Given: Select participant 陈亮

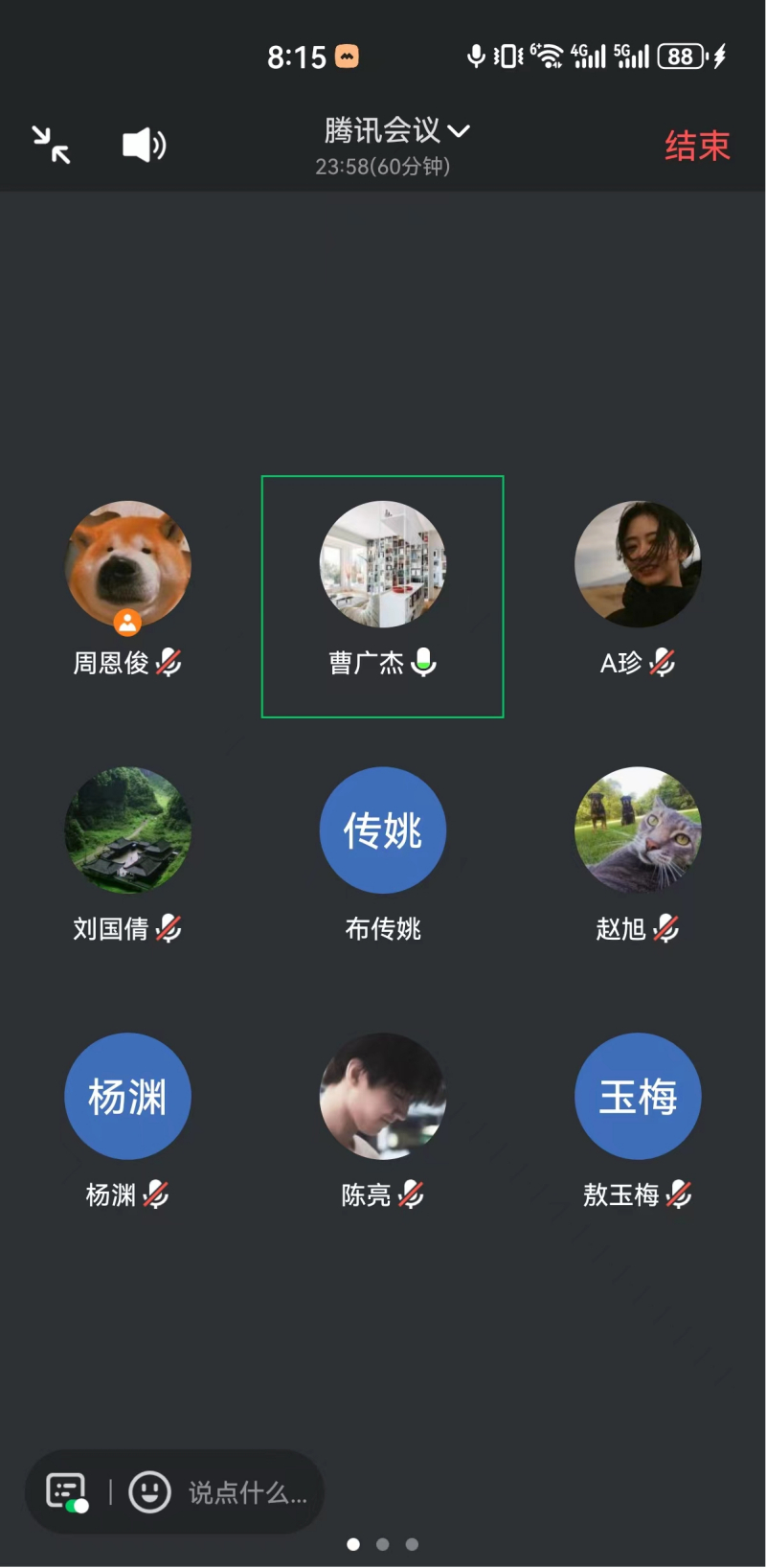Looking at the screenshot, I should 382,1097.
